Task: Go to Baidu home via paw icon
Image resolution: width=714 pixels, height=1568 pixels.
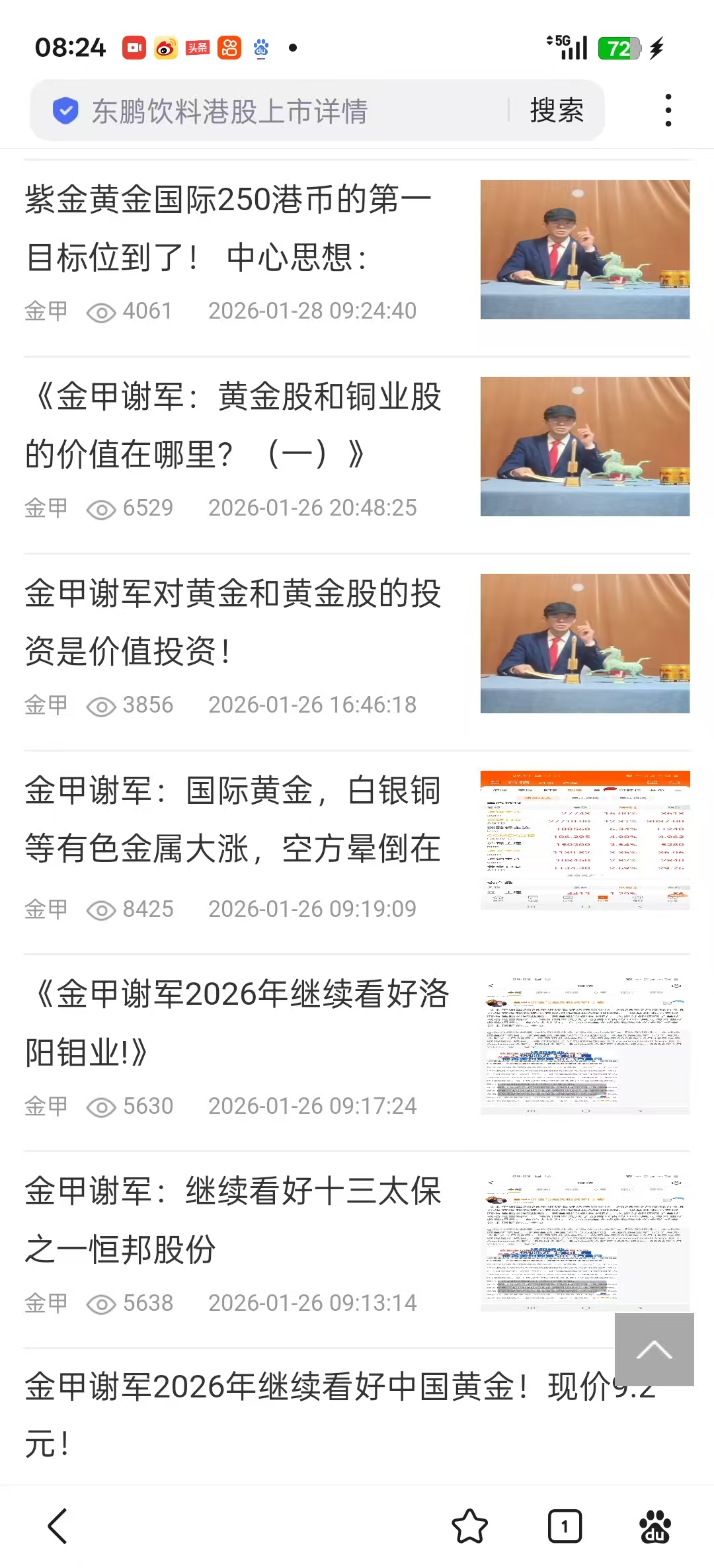Action: click(x=655, y=1526)
